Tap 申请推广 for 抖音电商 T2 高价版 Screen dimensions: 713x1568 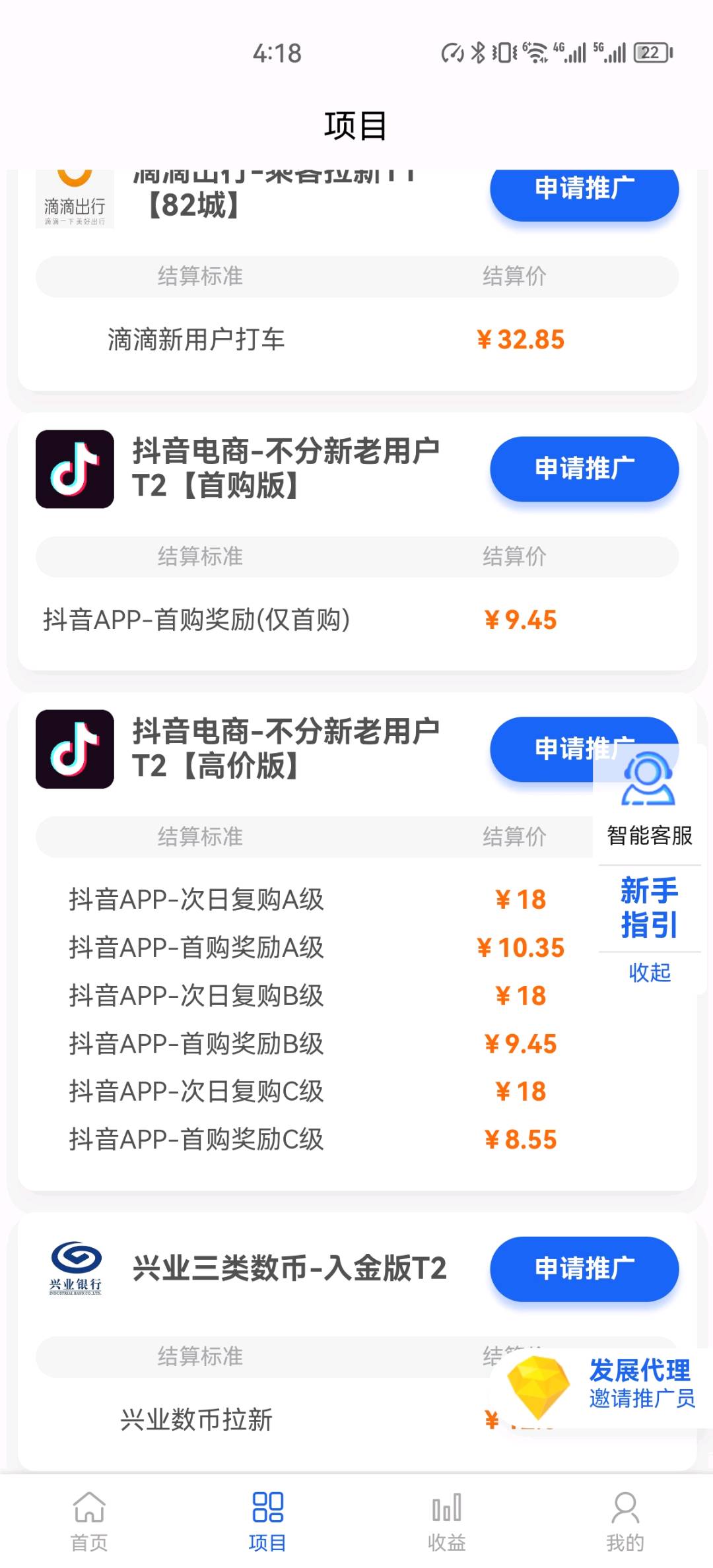point(541,749)
